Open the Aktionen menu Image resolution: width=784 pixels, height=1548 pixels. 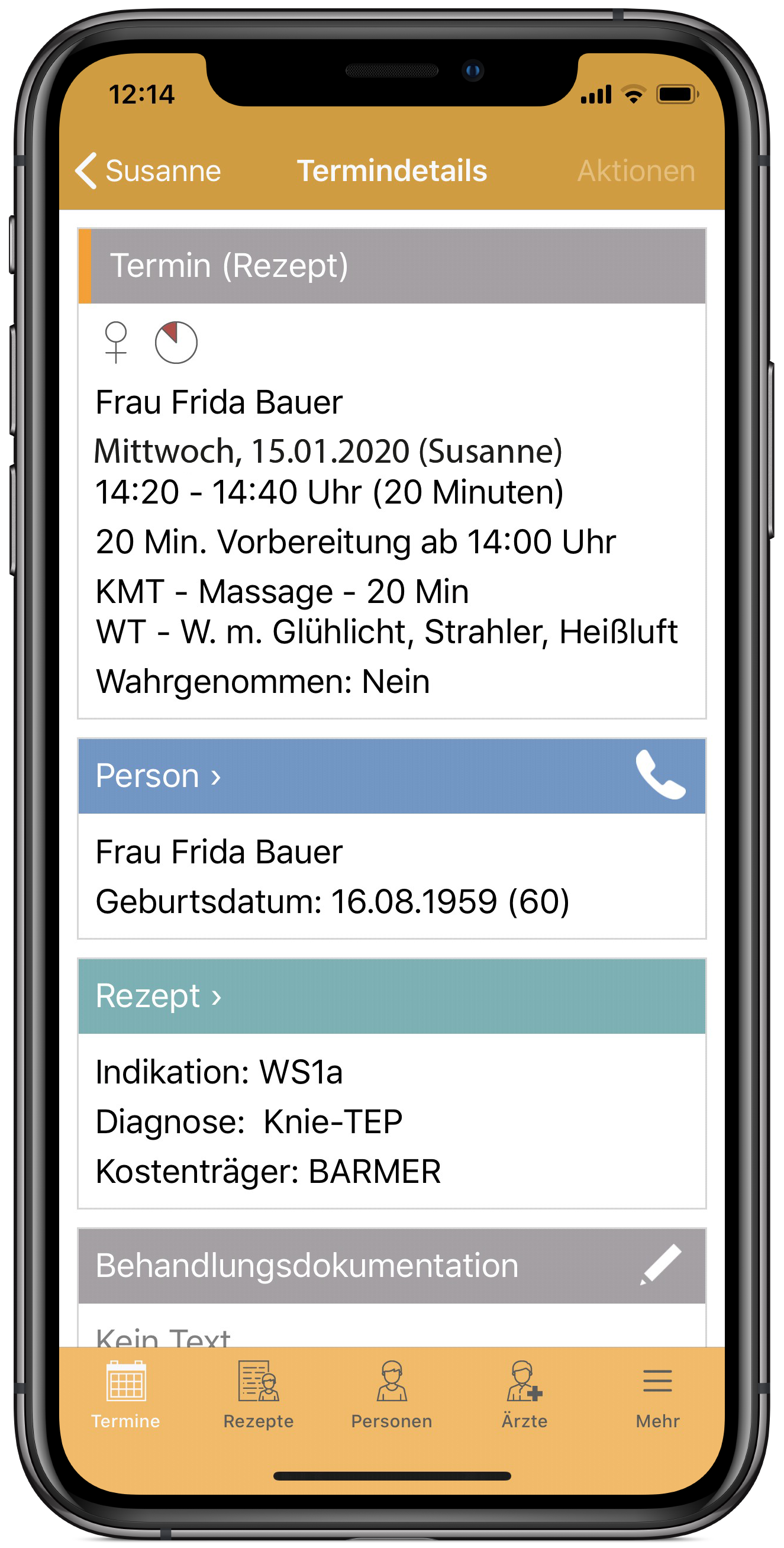(x=635, y=170)
